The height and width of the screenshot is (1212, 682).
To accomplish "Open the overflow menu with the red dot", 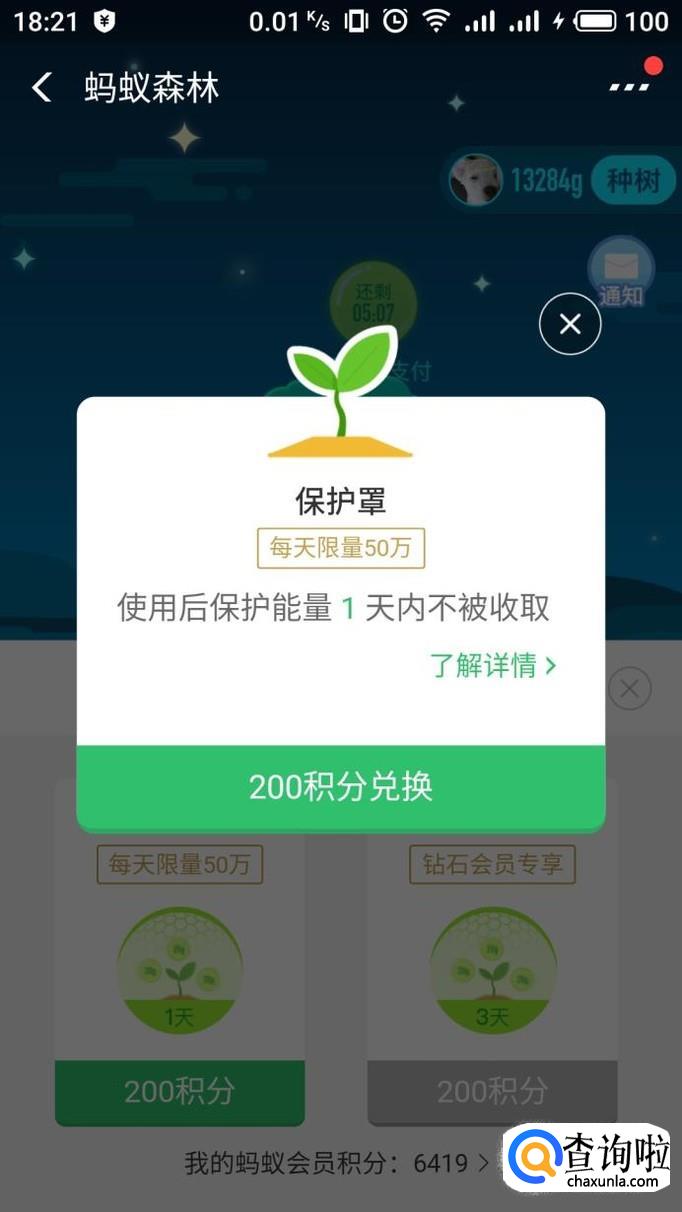I will pyautogui.click(x=630, y=87).
